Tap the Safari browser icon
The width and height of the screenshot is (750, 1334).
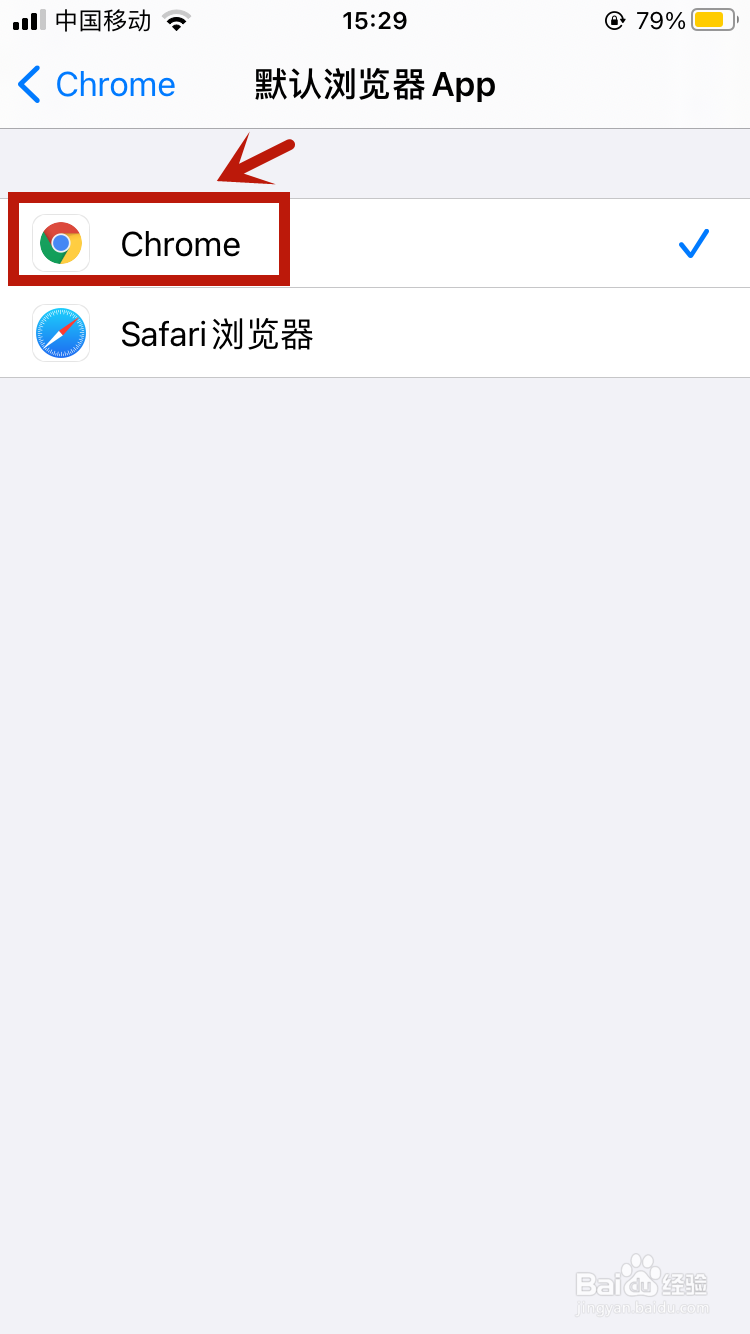[60, 333]
